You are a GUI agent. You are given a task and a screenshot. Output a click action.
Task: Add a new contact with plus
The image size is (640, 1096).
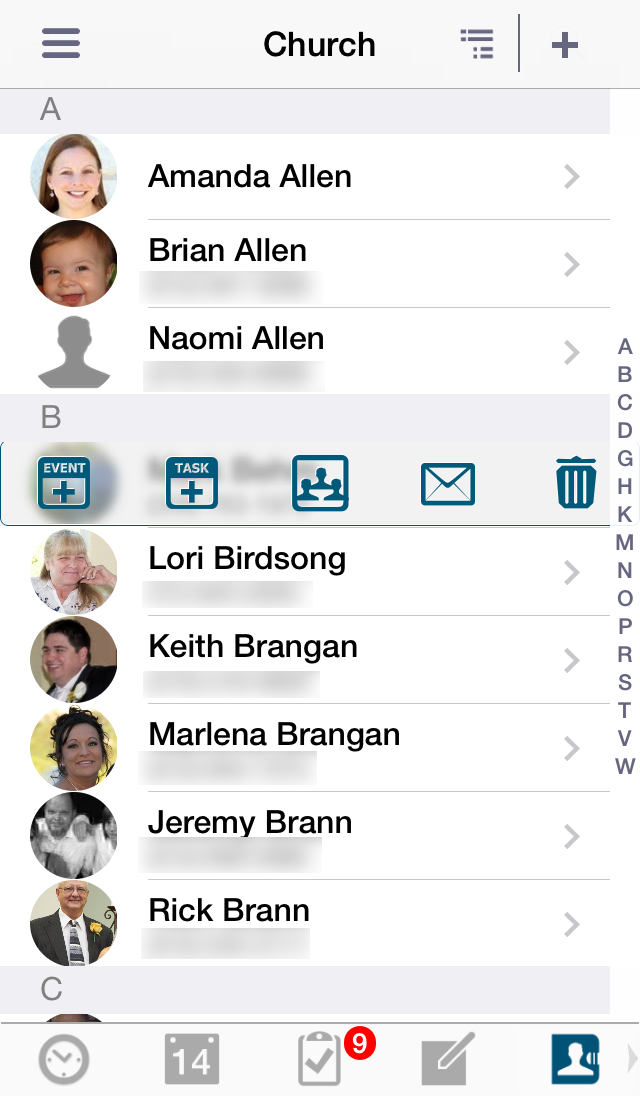point(565,45)
